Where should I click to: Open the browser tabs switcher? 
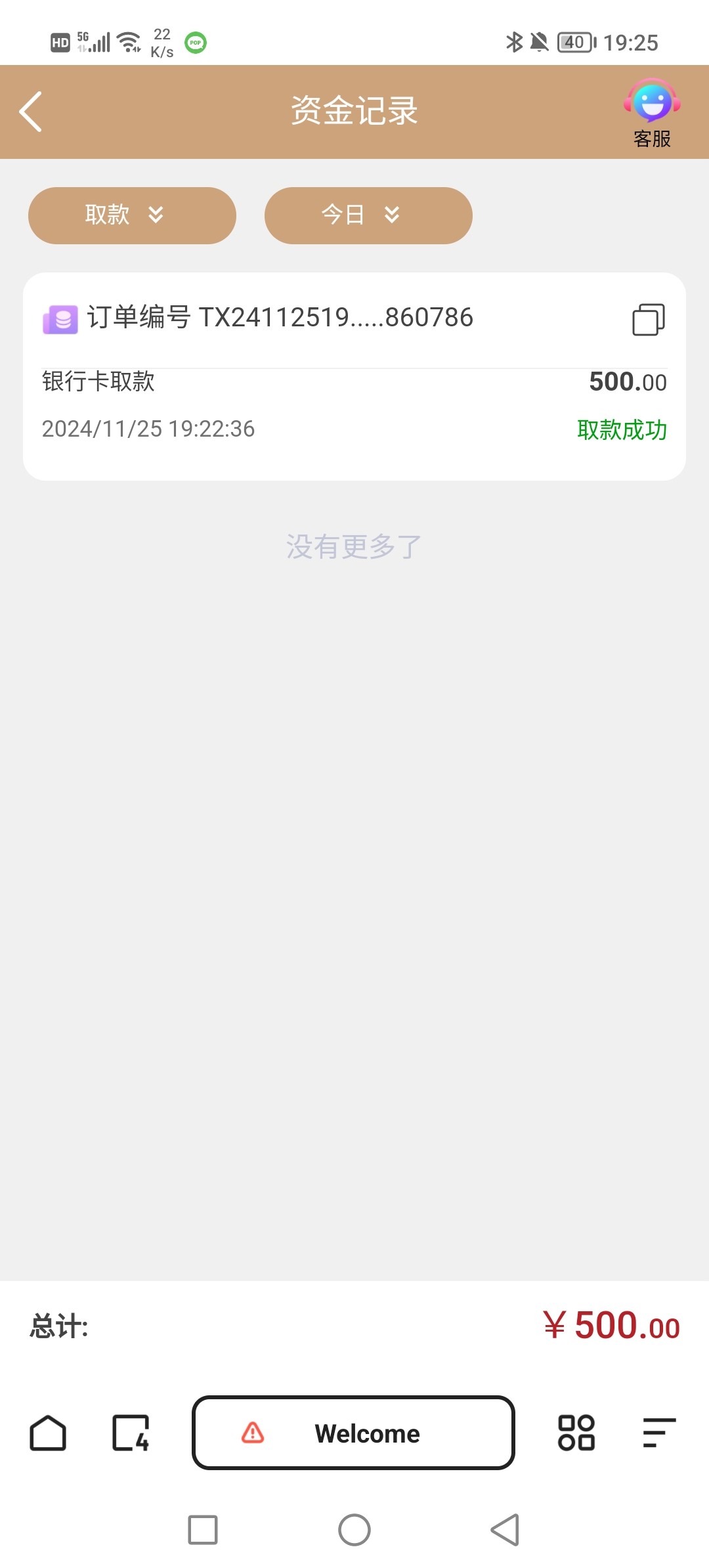131,1433
